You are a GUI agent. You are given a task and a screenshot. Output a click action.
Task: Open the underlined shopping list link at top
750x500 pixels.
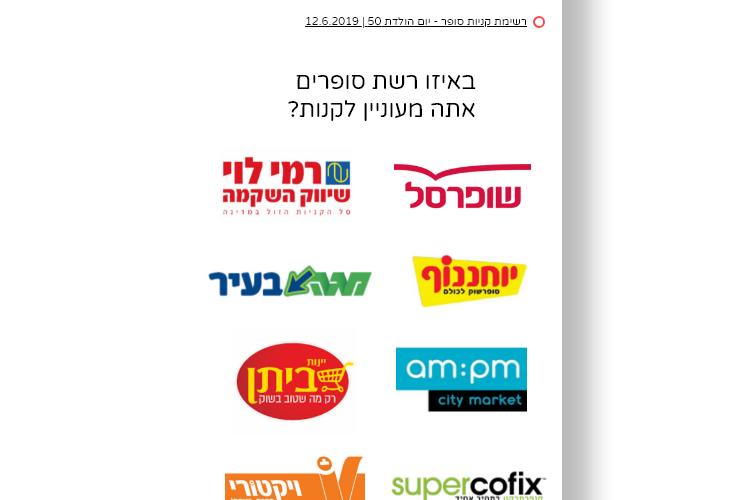pos(416,22)
